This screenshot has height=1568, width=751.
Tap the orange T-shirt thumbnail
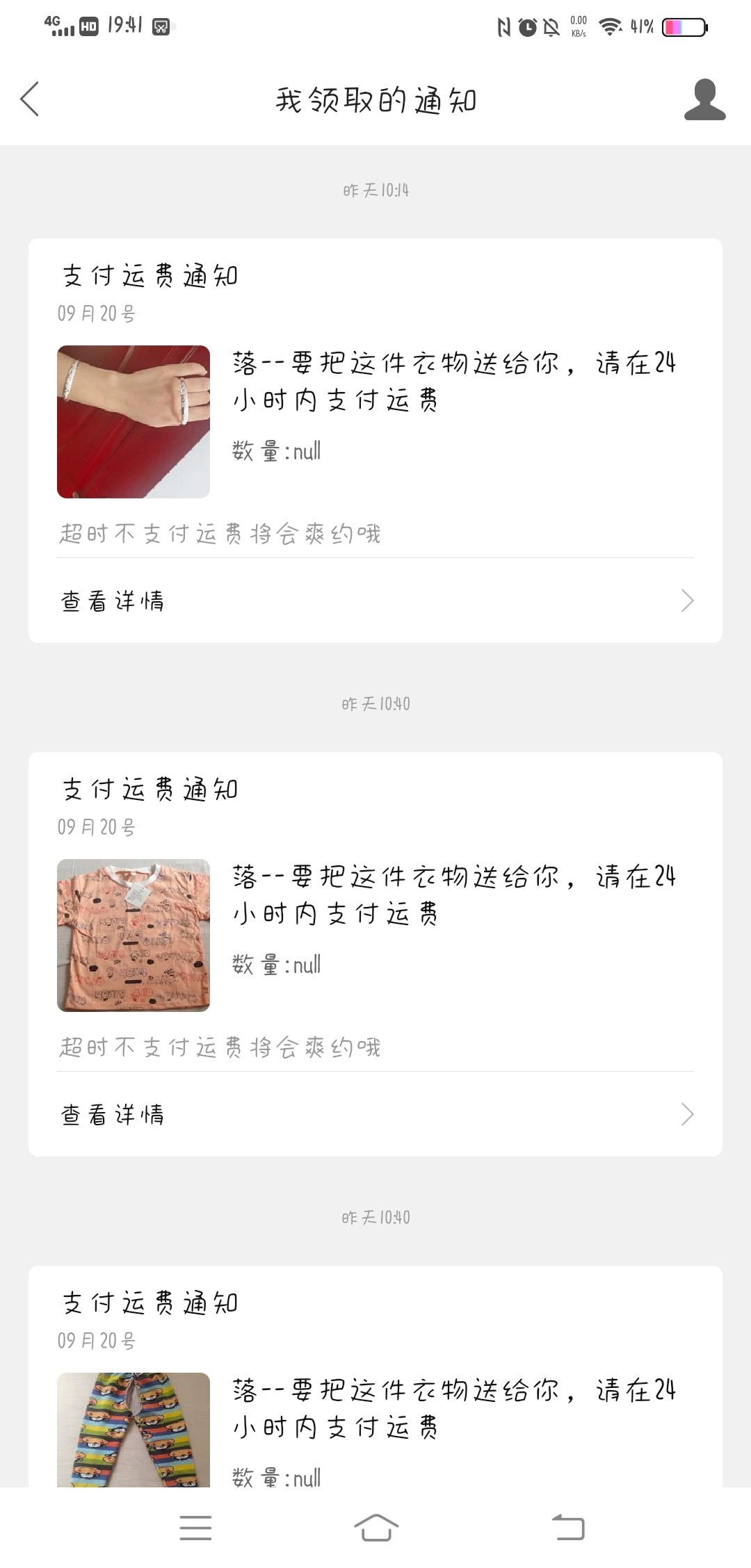(x=134, y=936)
